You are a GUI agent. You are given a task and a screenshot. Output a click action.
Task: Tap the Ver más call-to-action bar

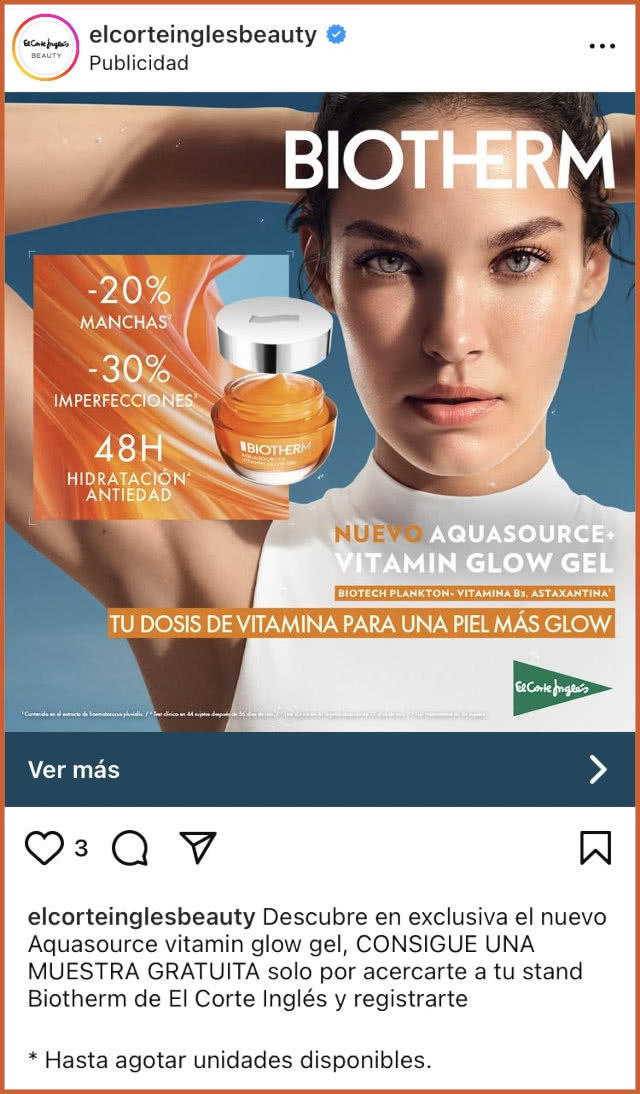click(320, 769)
